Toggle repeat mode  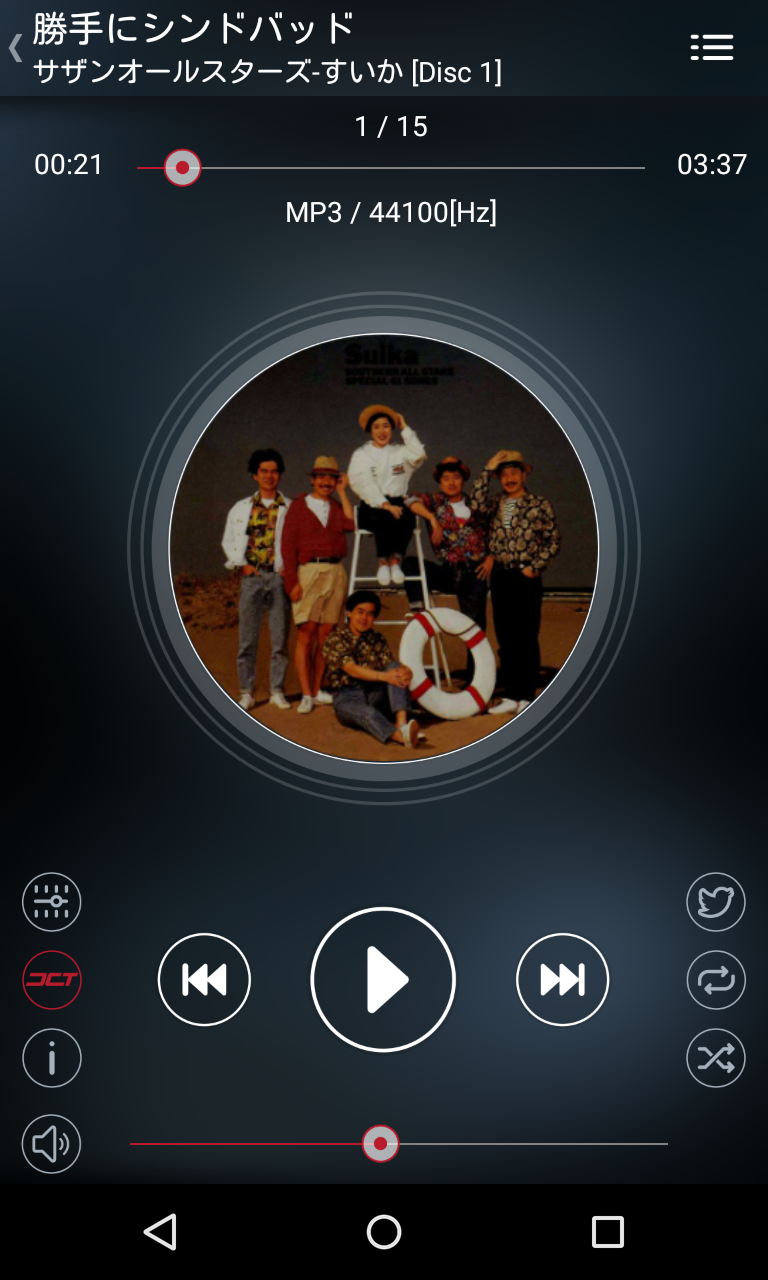pyautogui.click(x=716, y=980)
